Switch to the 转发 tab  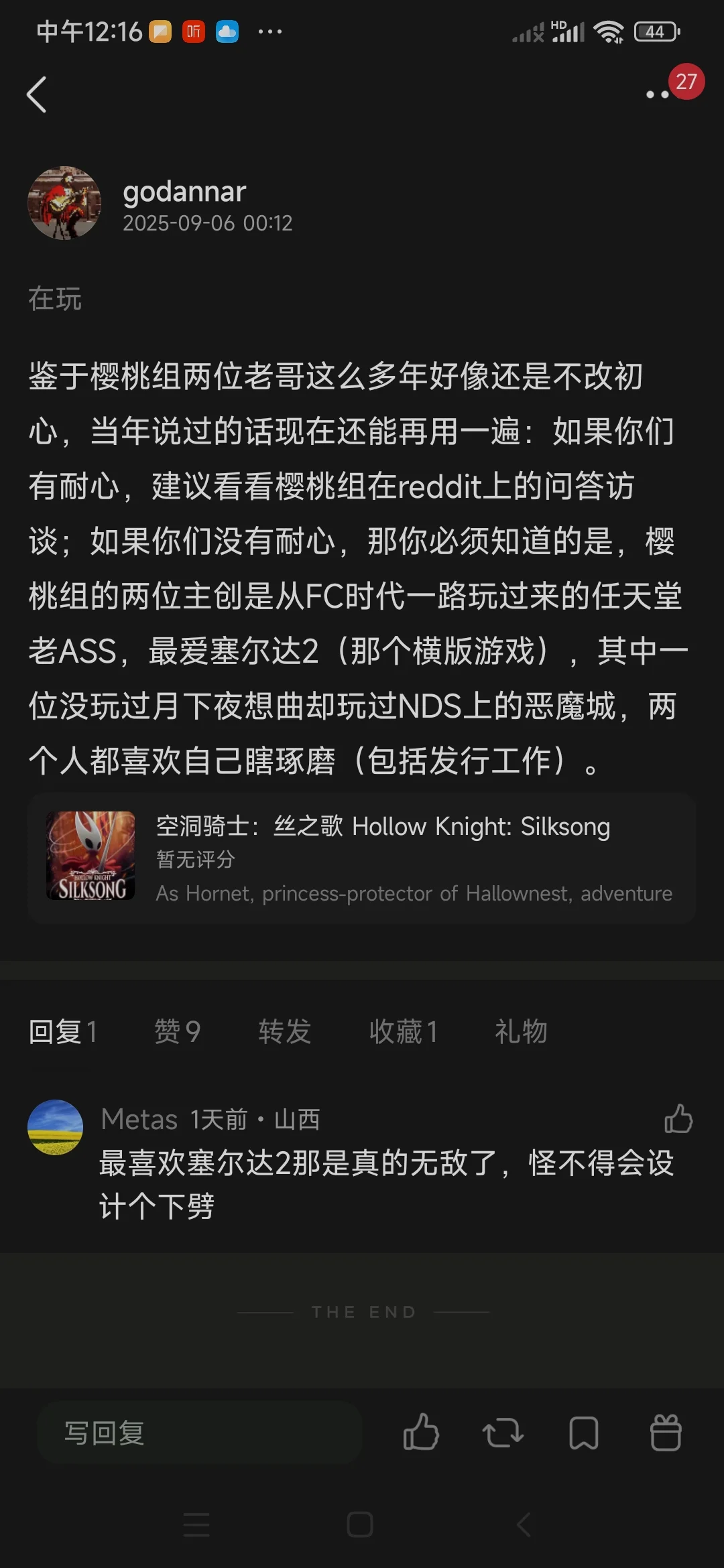coord(285,1031)
